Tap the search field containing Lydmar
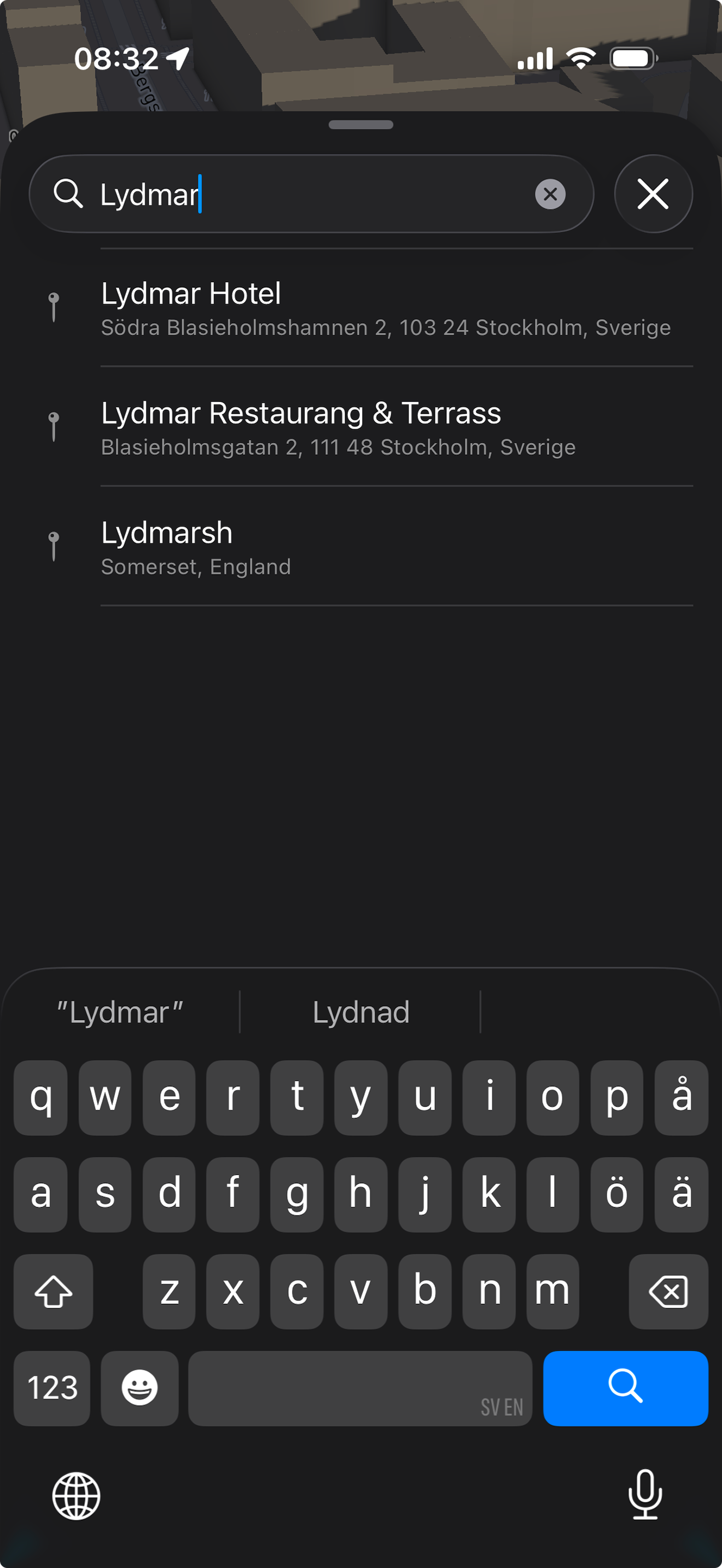 pos(304,194)
